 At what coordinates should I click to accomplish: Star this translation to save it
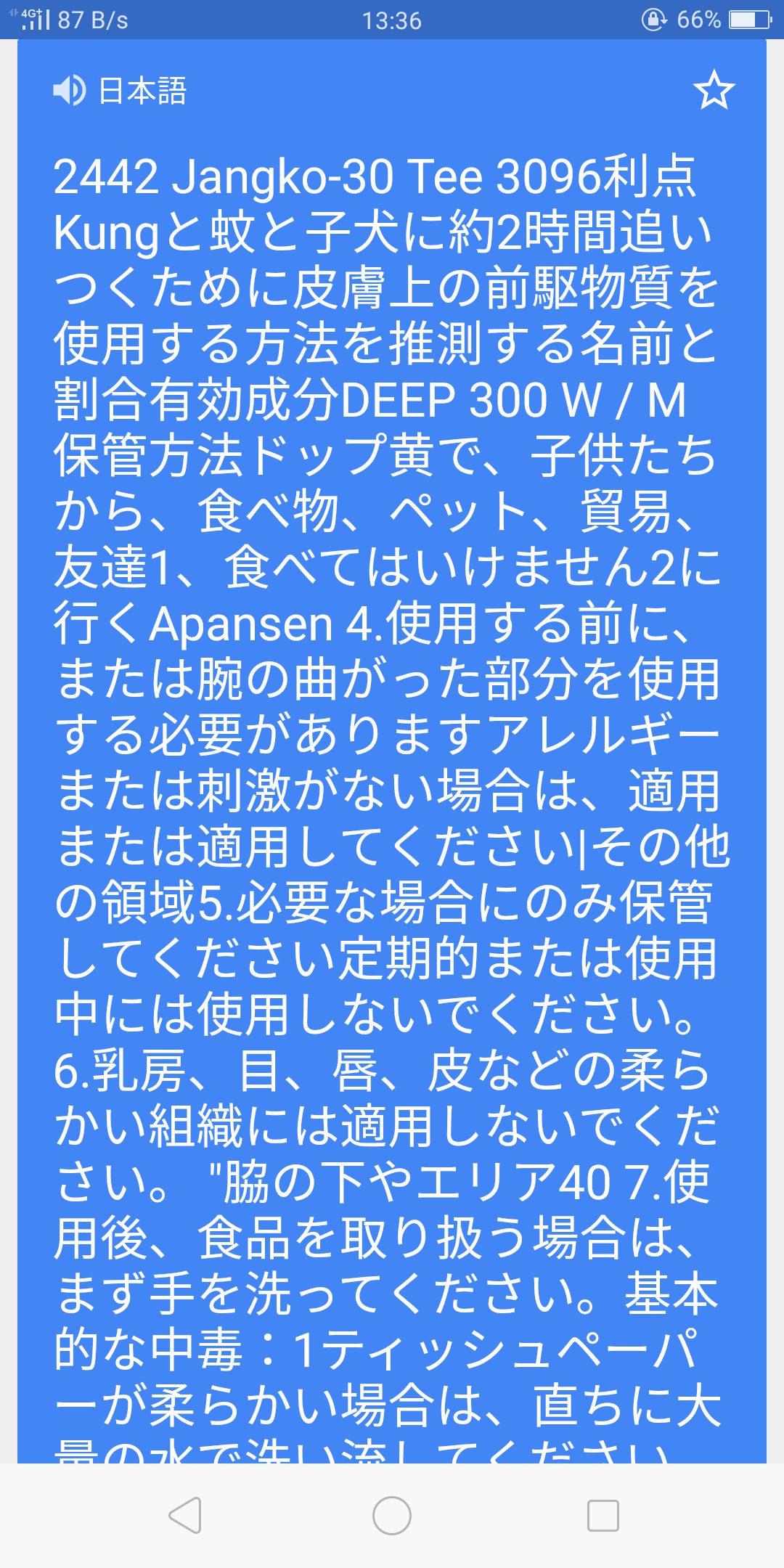[x=714, y=90]
